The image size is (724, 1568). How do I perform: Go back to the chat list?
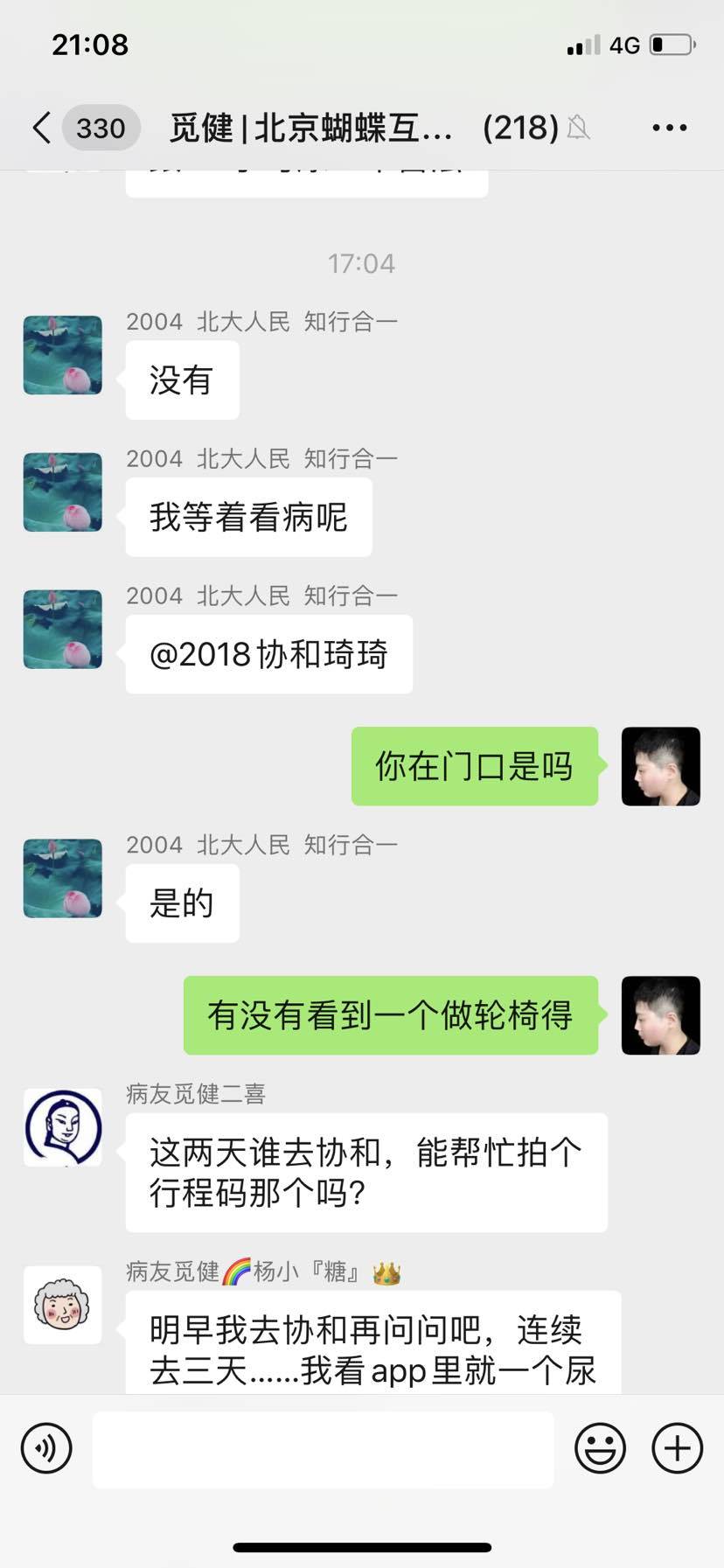point(42,128)
